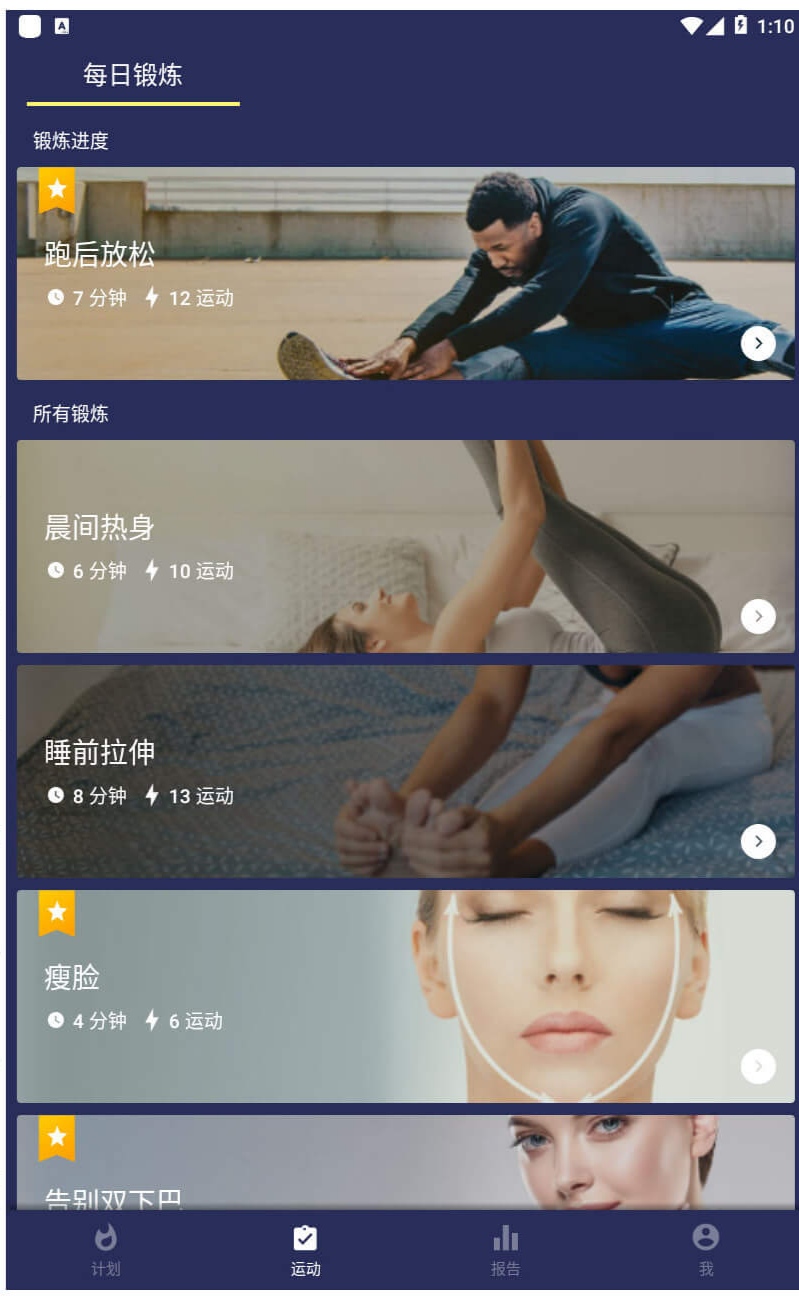Open the 晨间热身 workout card
This screenshot has width=799, height=1300.
pos(406,547)
